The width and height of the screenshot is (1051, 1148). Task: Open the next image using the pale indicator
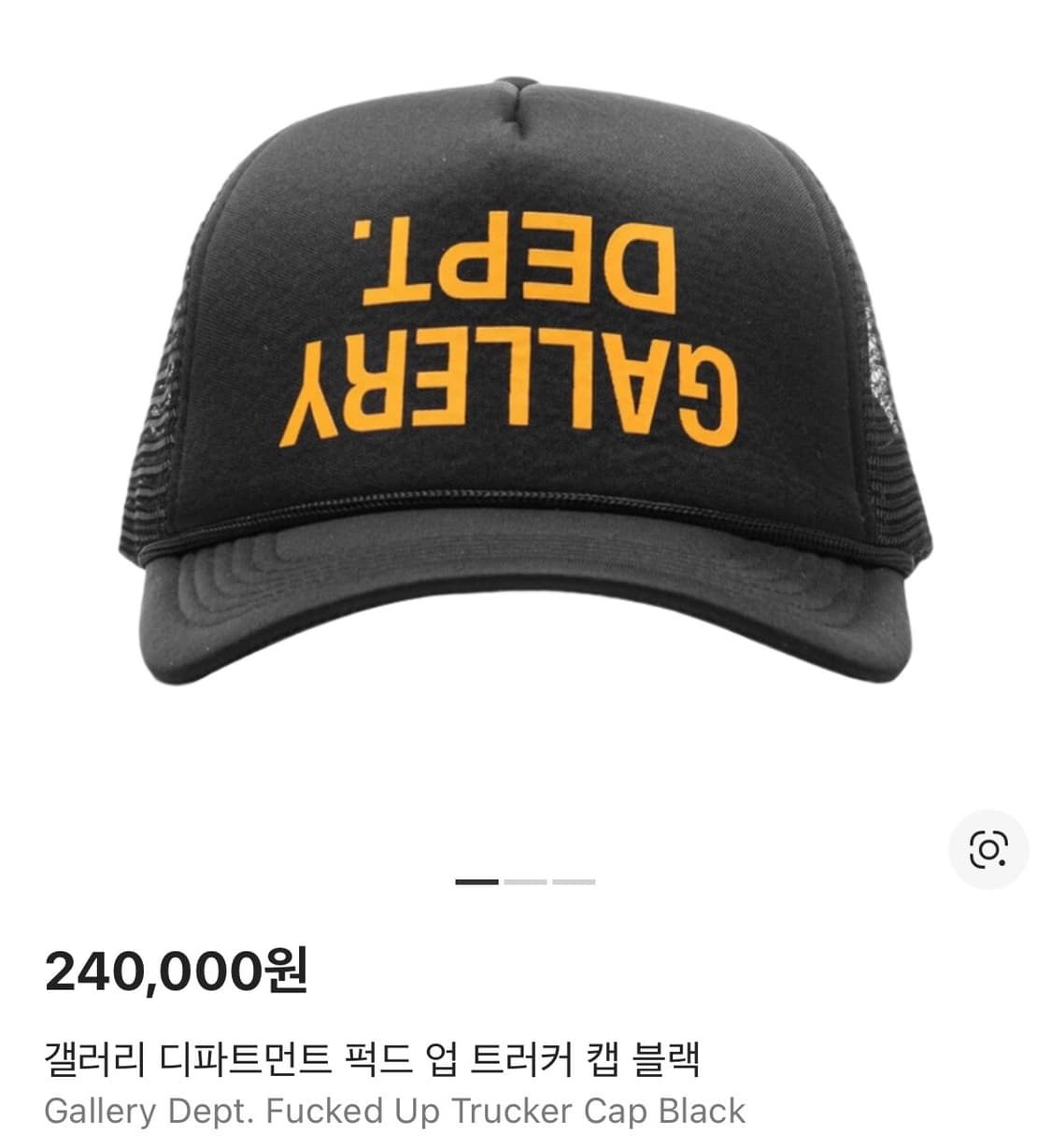[x=525, y=879]
